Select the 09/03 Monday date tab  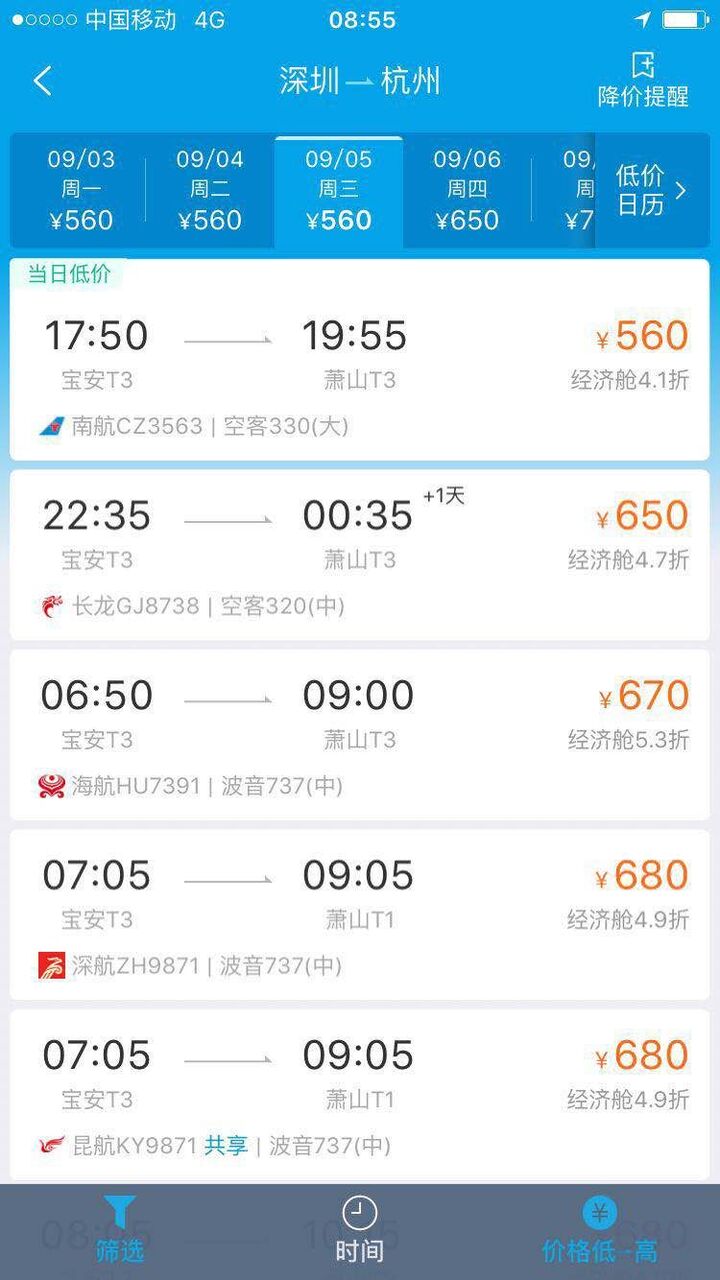(x=81, y=190)
